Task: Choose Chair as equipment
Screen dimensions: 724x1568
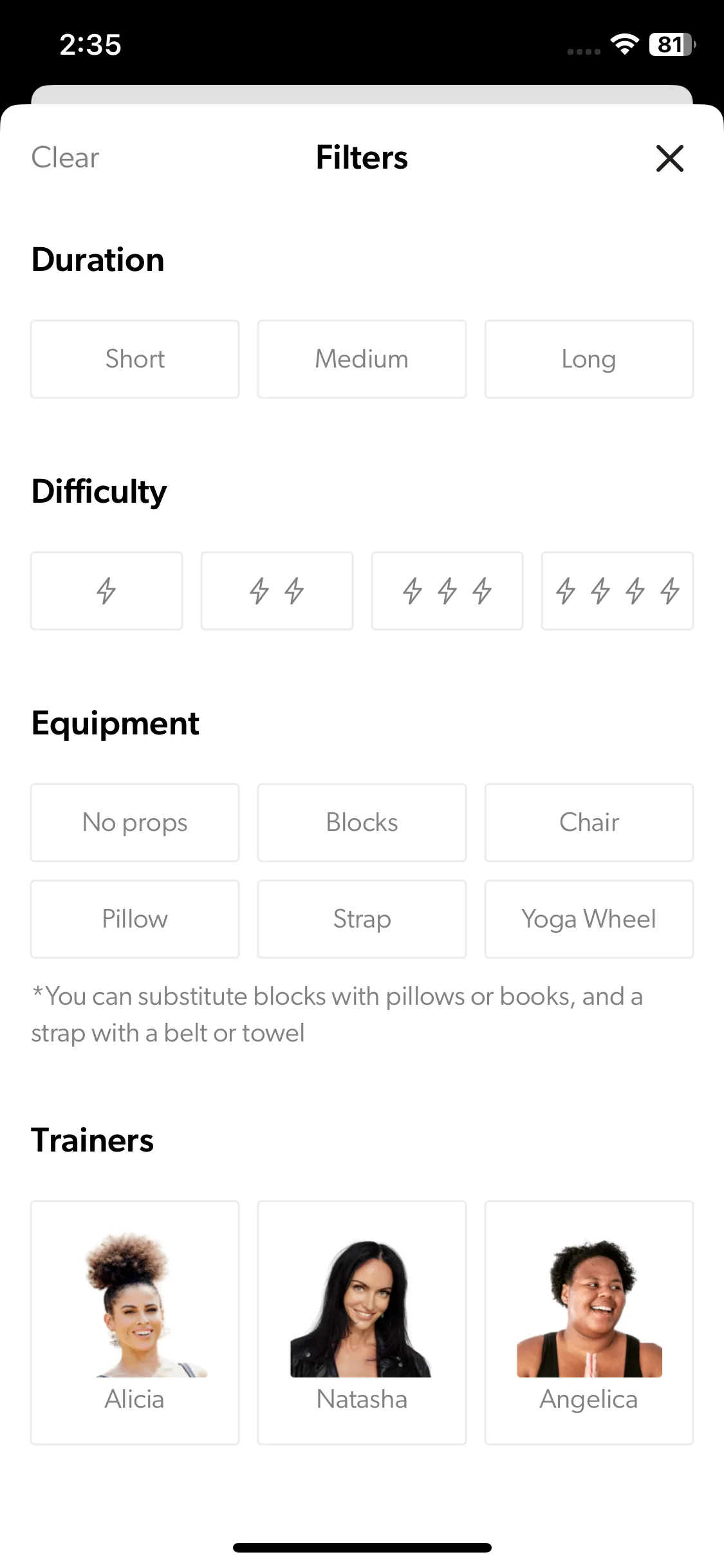Action: [x=589, y=823]
